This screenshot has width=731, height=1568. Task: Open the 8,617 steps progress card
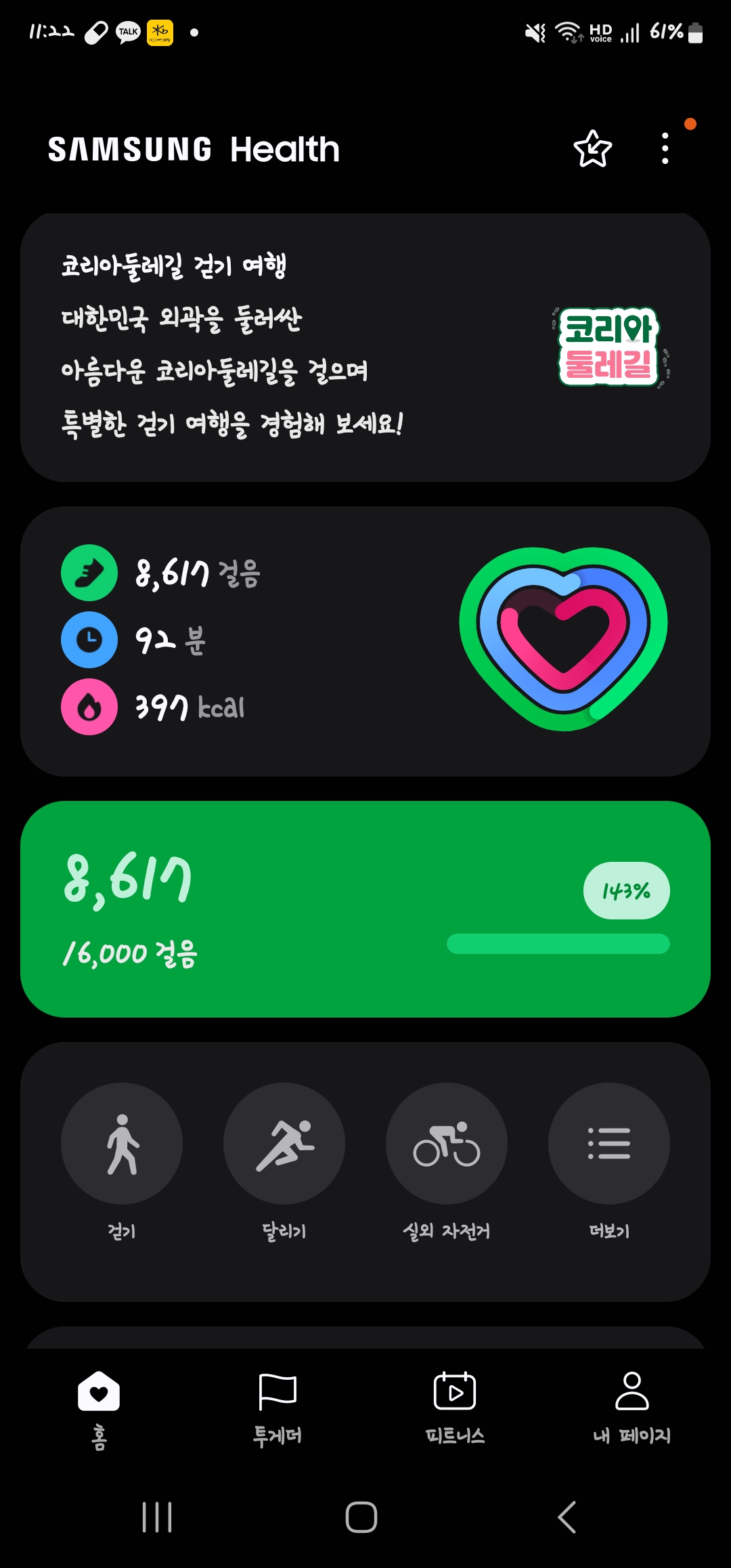tap(365, 909)
